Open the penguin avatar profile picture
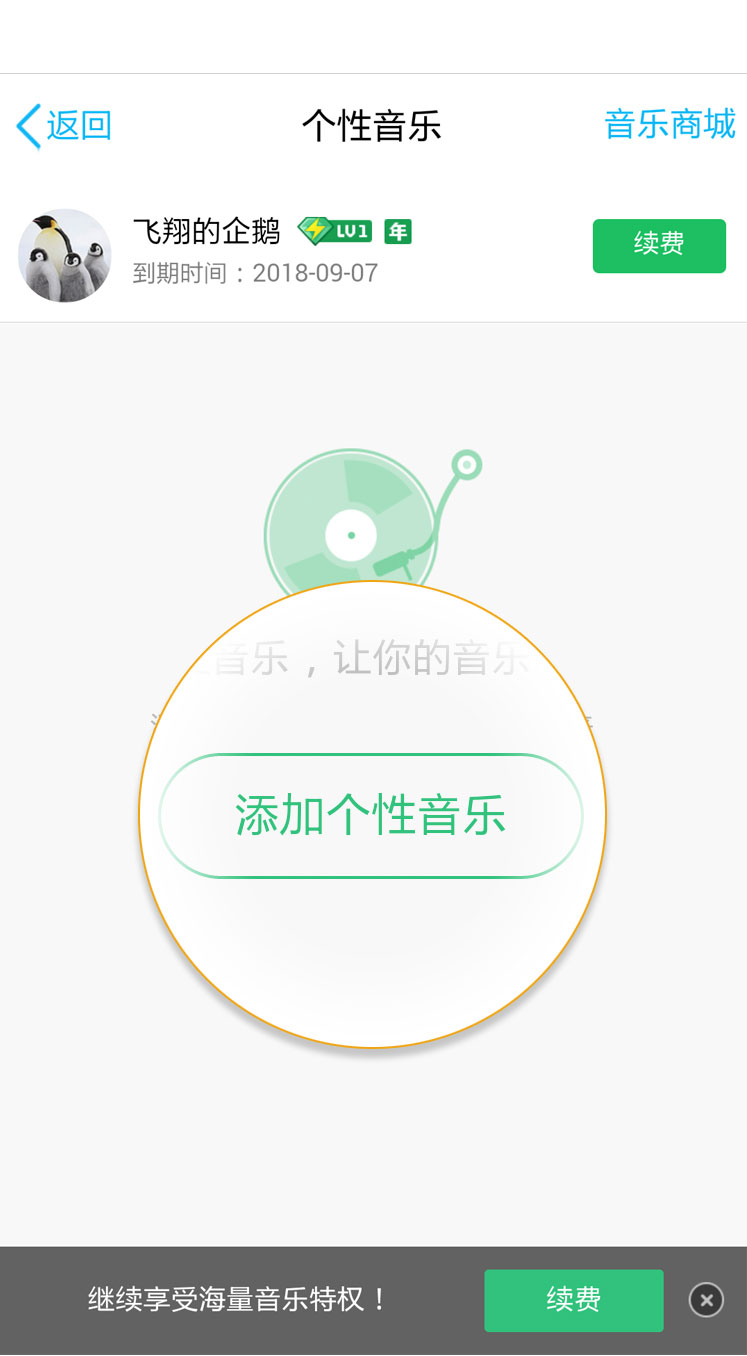This screenshot has width=747, height=1356. coord(65,256)
